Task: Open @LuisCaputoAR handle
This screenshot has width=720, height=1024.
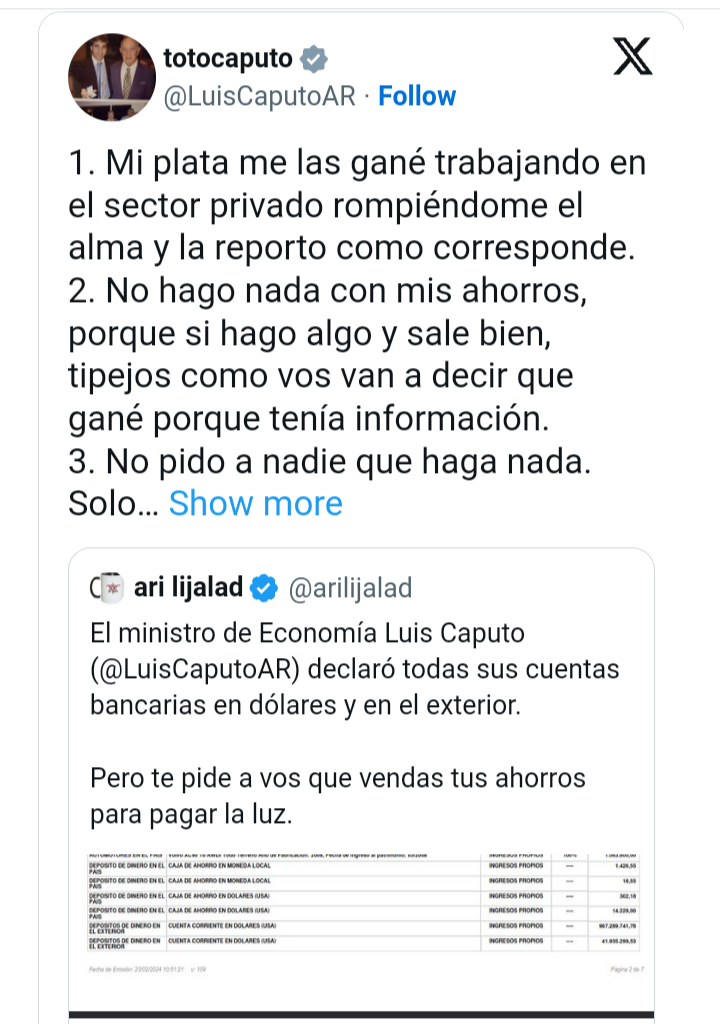Action: pos(259,96)
